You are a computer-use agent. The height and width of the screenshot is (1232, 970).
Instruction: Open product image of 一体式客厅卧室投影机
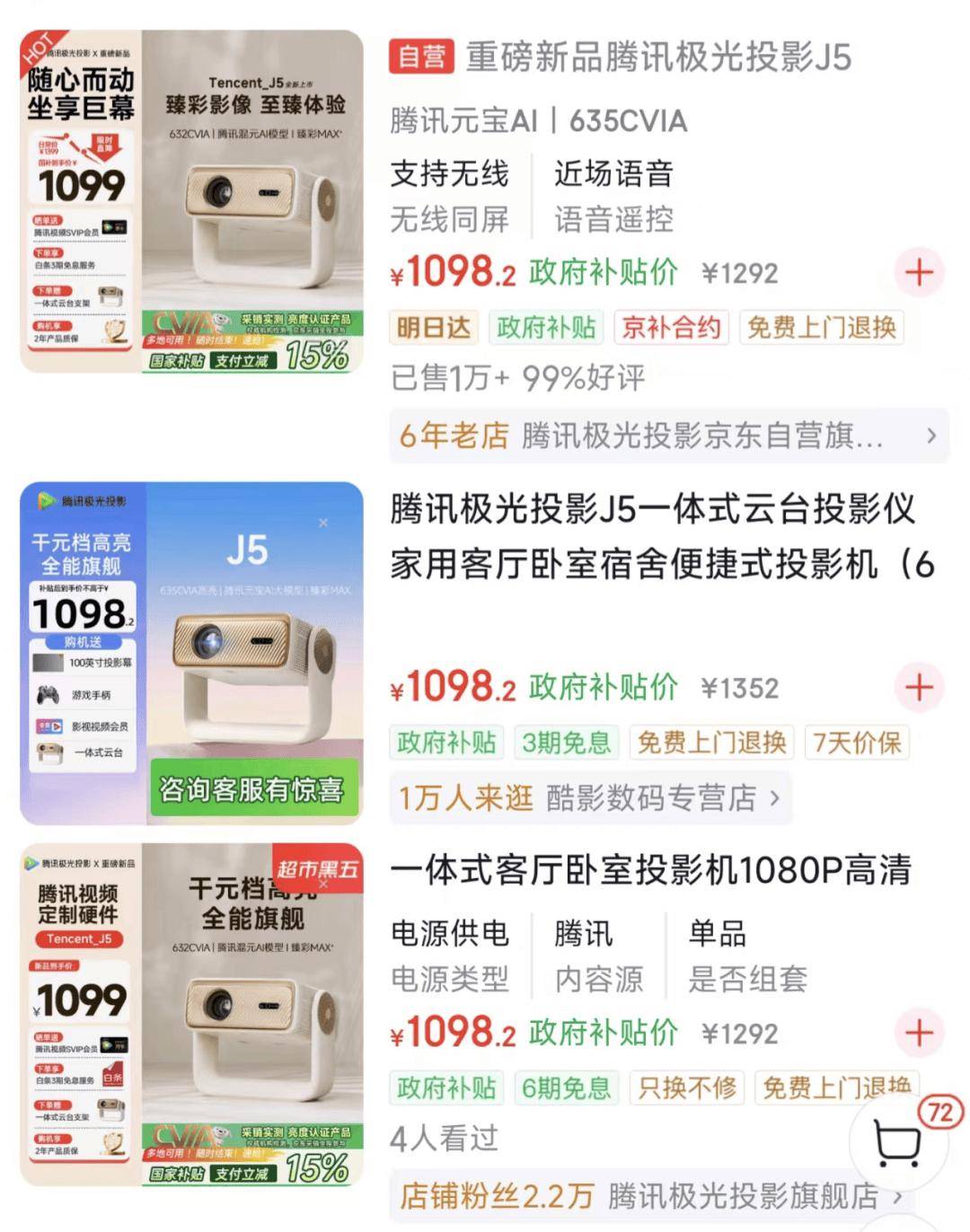point(191,1014)
